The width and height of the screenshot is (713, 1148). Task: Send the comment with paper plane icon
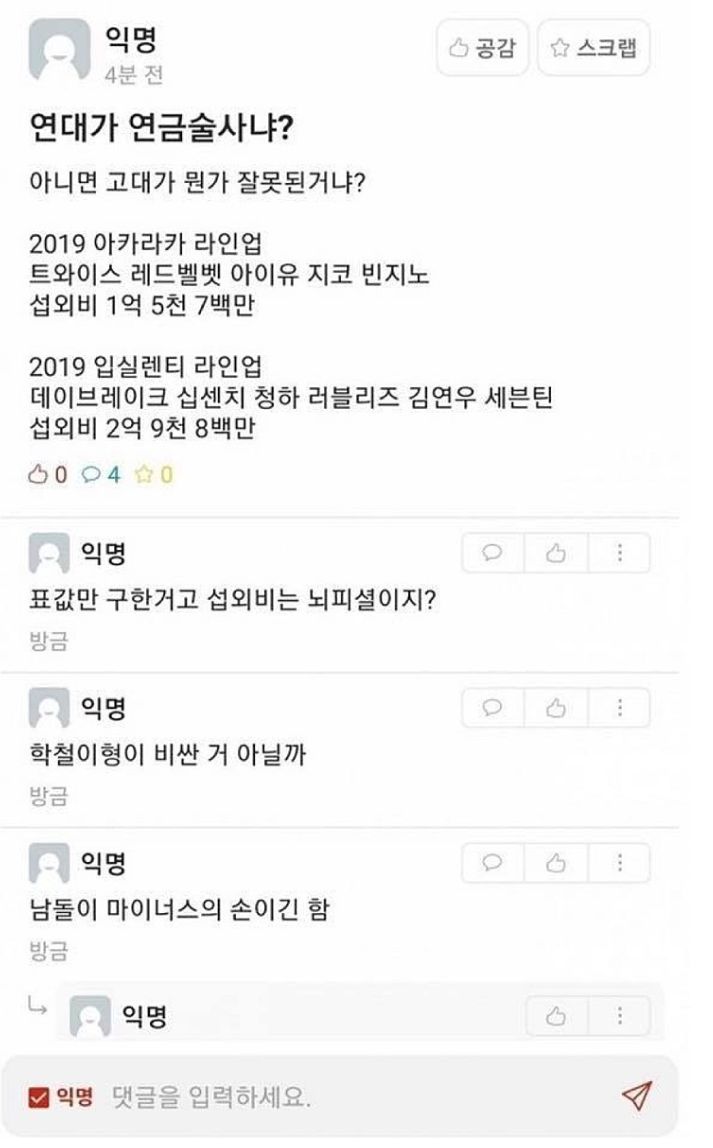click(636, 1095)
